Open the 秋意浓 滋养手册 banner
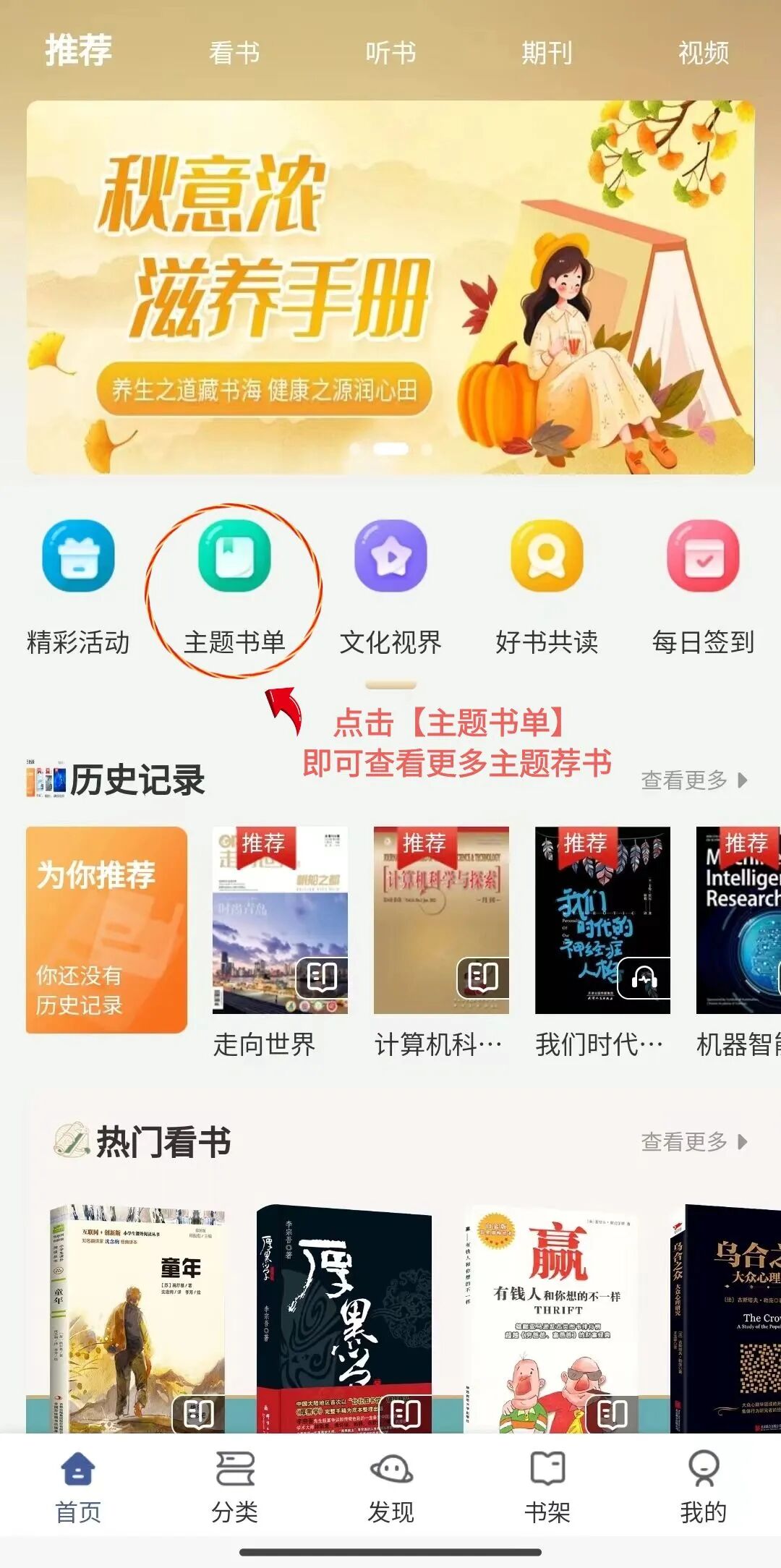 click(x=390, y=287)
